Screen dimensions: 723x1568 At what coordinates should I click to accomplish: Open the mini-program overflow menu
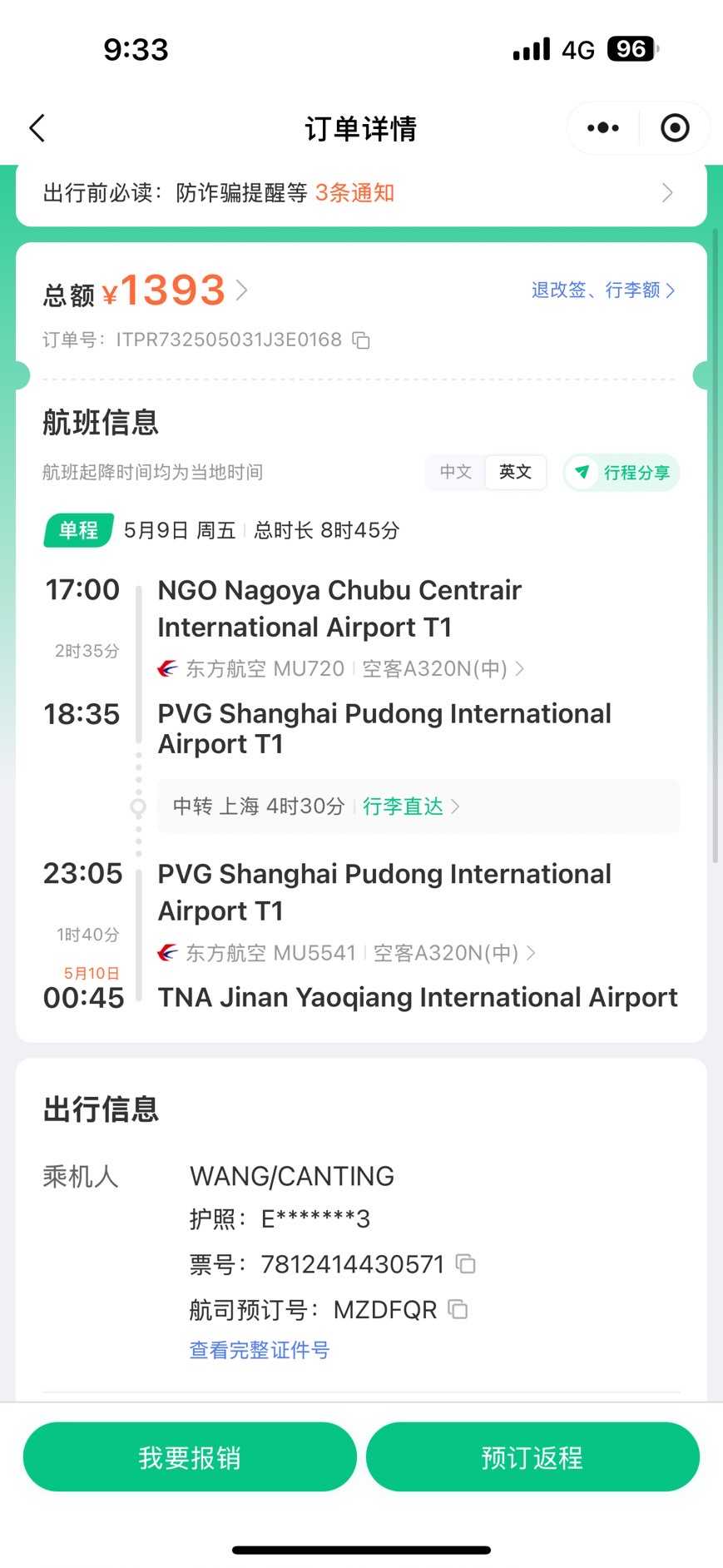pos(603,128)
